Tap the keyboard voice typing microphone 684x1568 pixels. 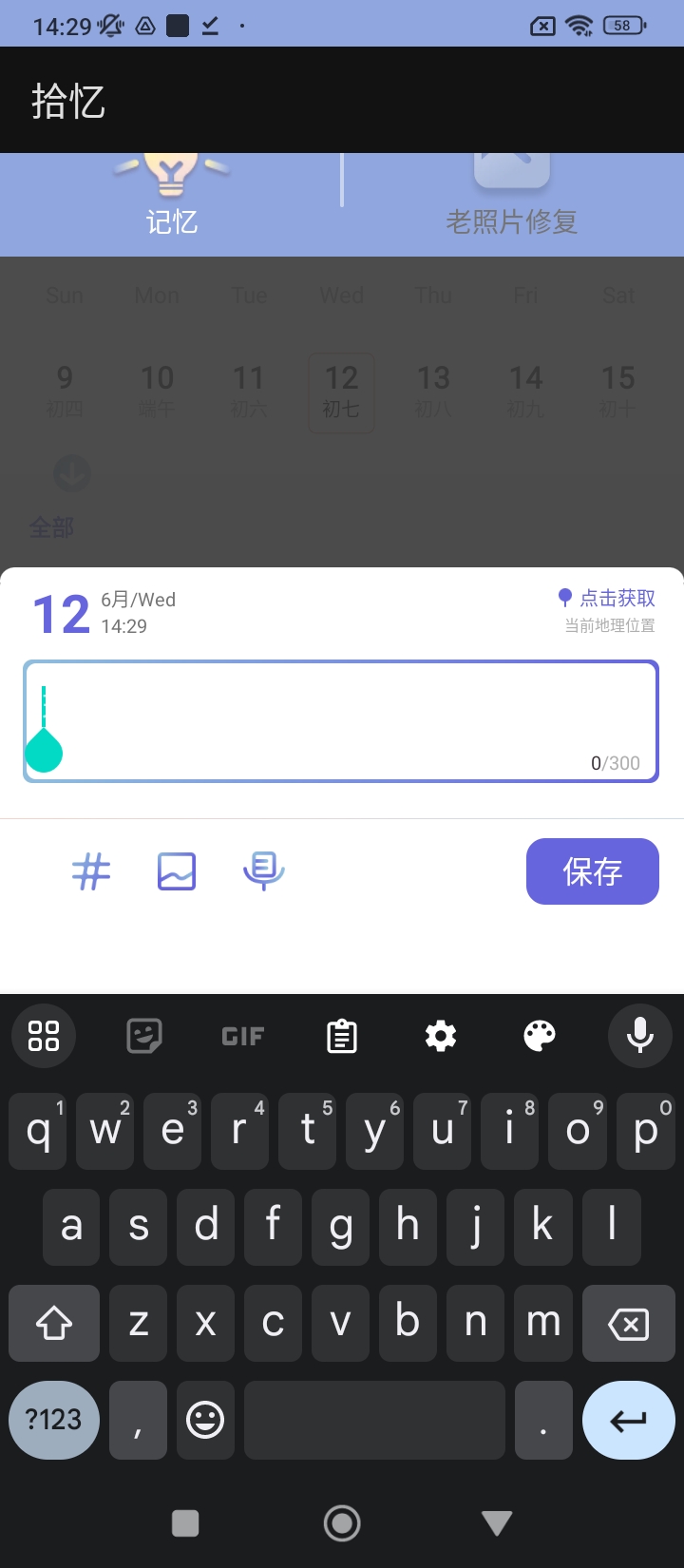coord(640,1036)
